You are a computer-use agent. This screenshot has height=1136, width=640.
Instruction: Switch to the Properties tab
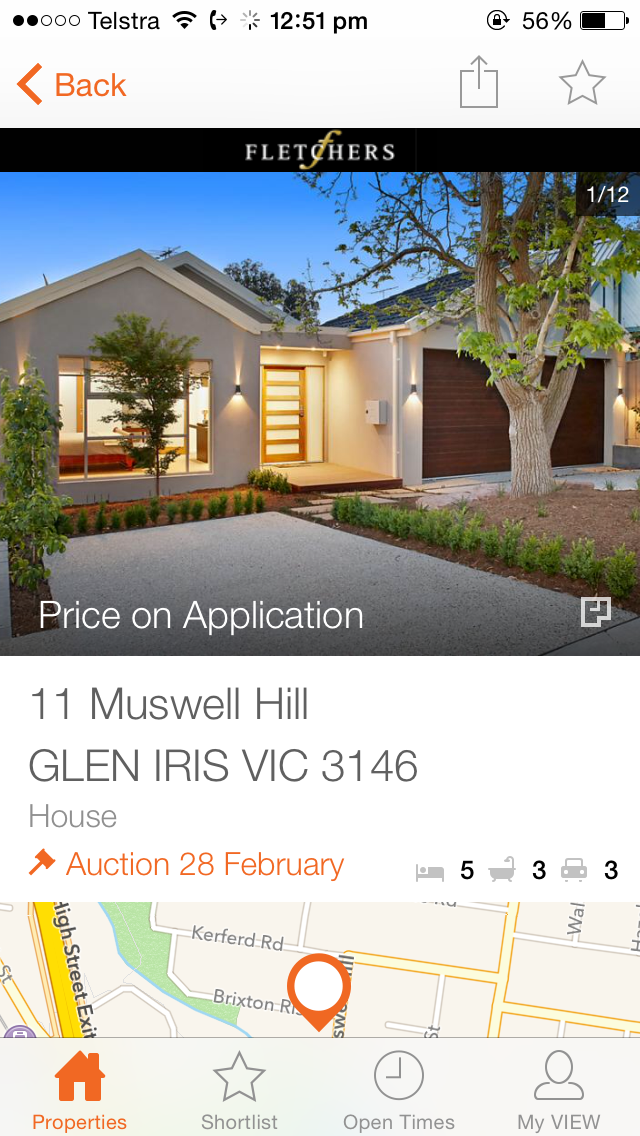click(80, 1089)
